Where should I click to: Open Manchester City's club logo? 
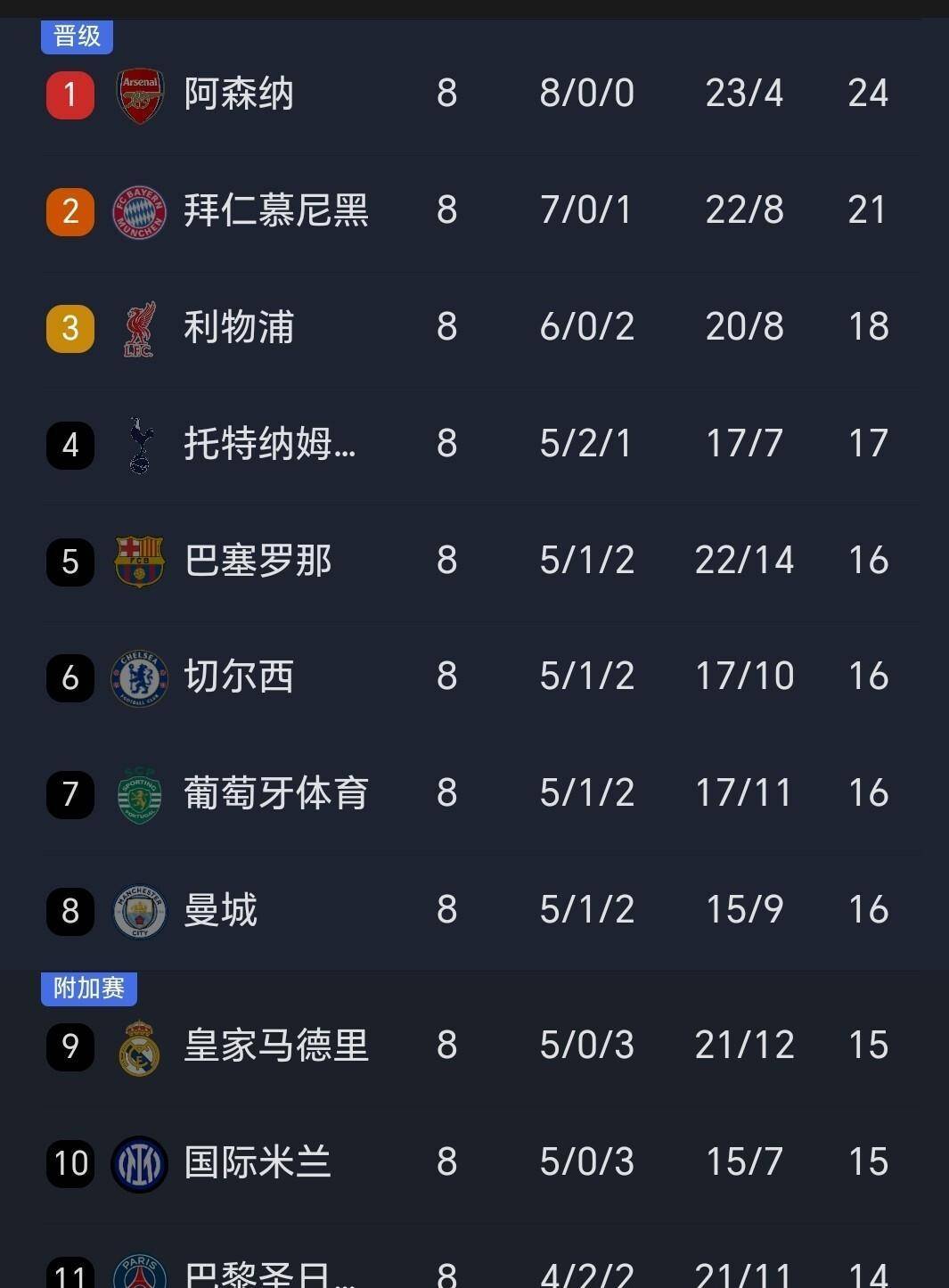pyautogui.click(x=139, y=911)
